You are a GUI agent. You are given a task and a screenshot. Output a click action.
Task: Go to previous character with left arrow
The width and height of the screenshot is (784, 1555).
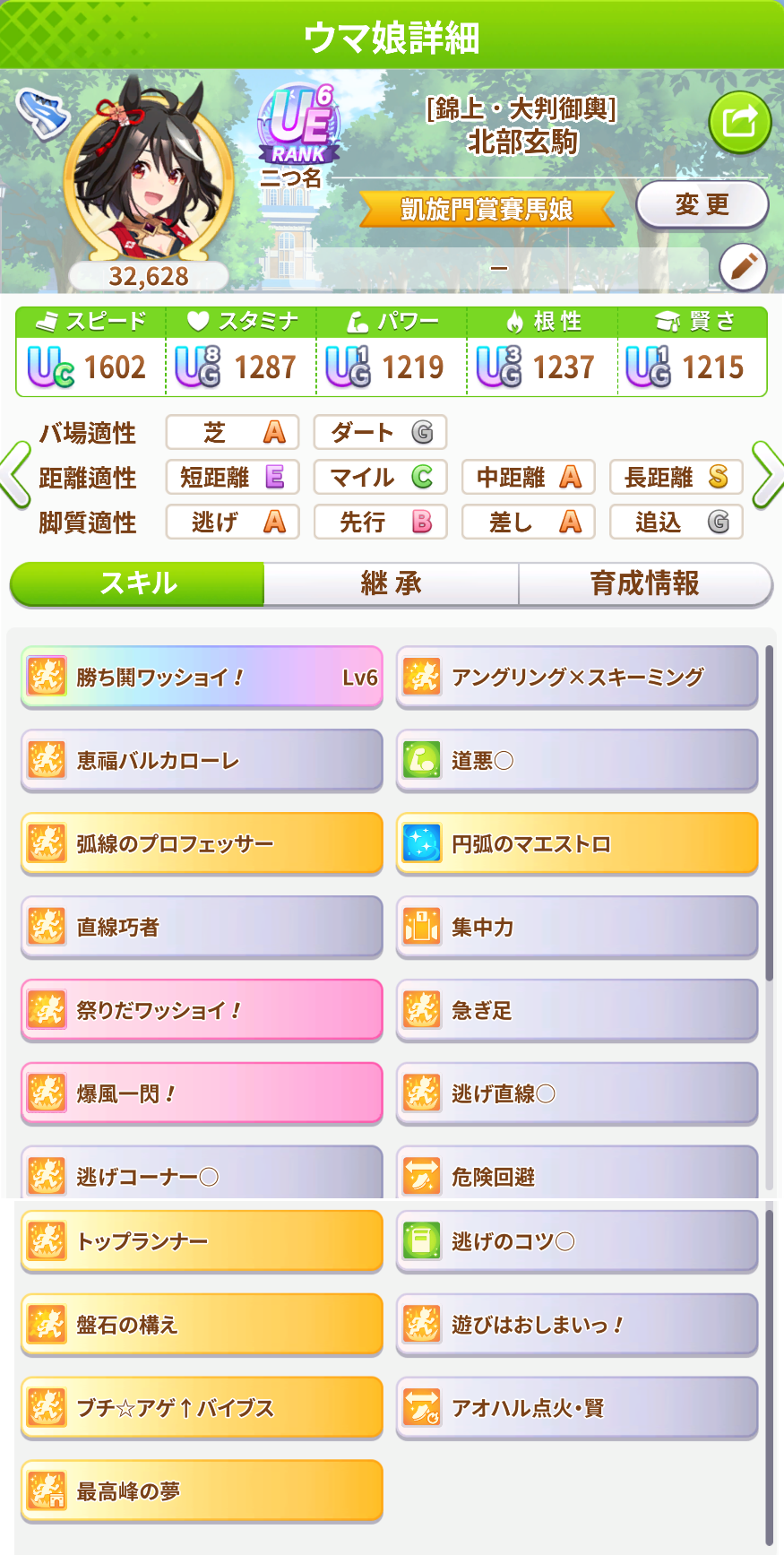15,475
